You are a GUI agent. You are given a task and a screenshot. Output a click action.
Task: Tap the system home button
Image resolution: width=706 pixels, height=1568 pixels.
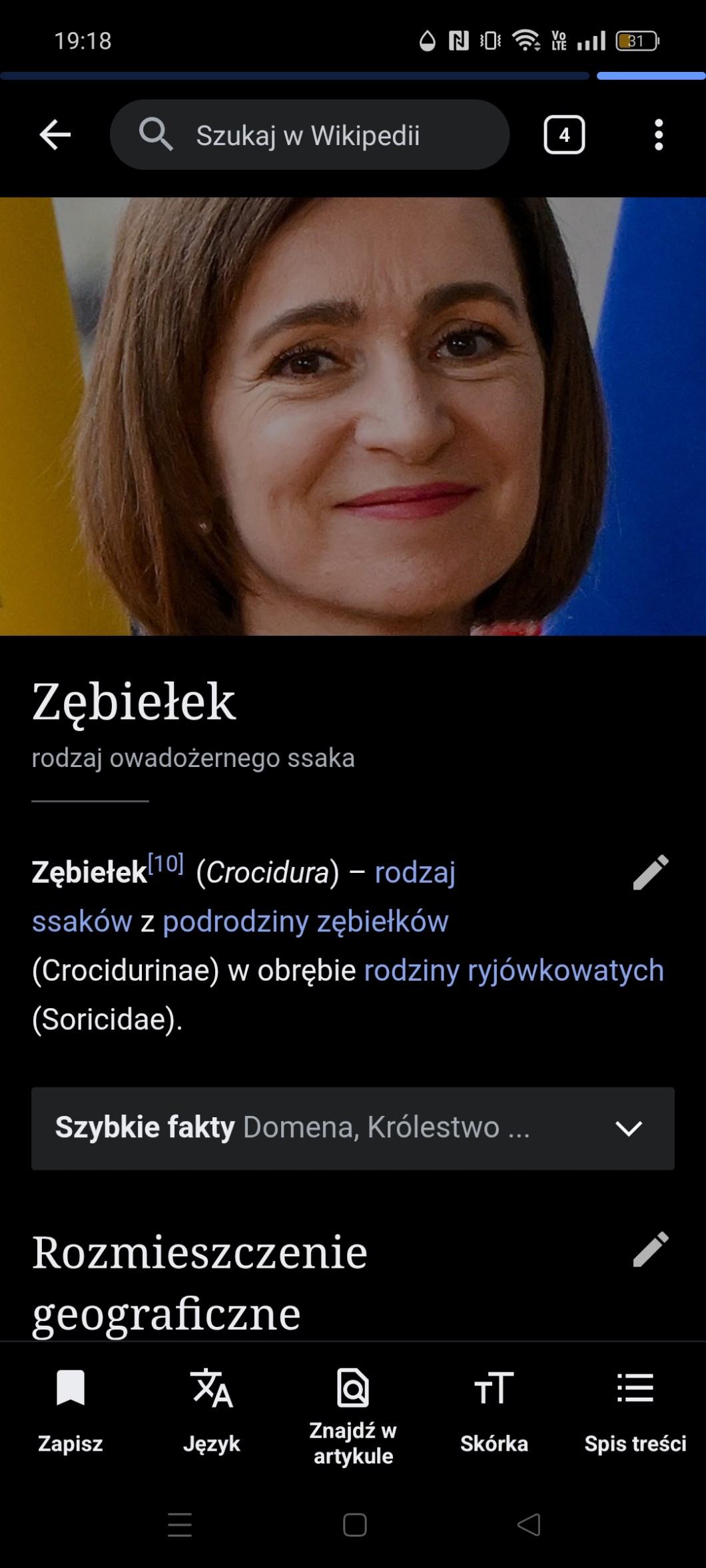pos(354,1525)
